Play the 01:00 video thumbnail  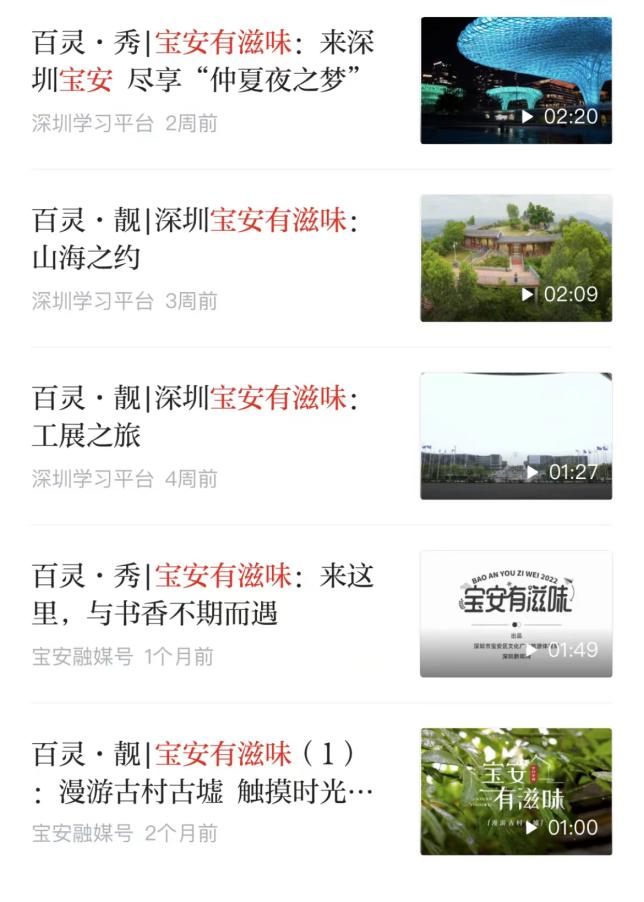[x=516, y=792]
